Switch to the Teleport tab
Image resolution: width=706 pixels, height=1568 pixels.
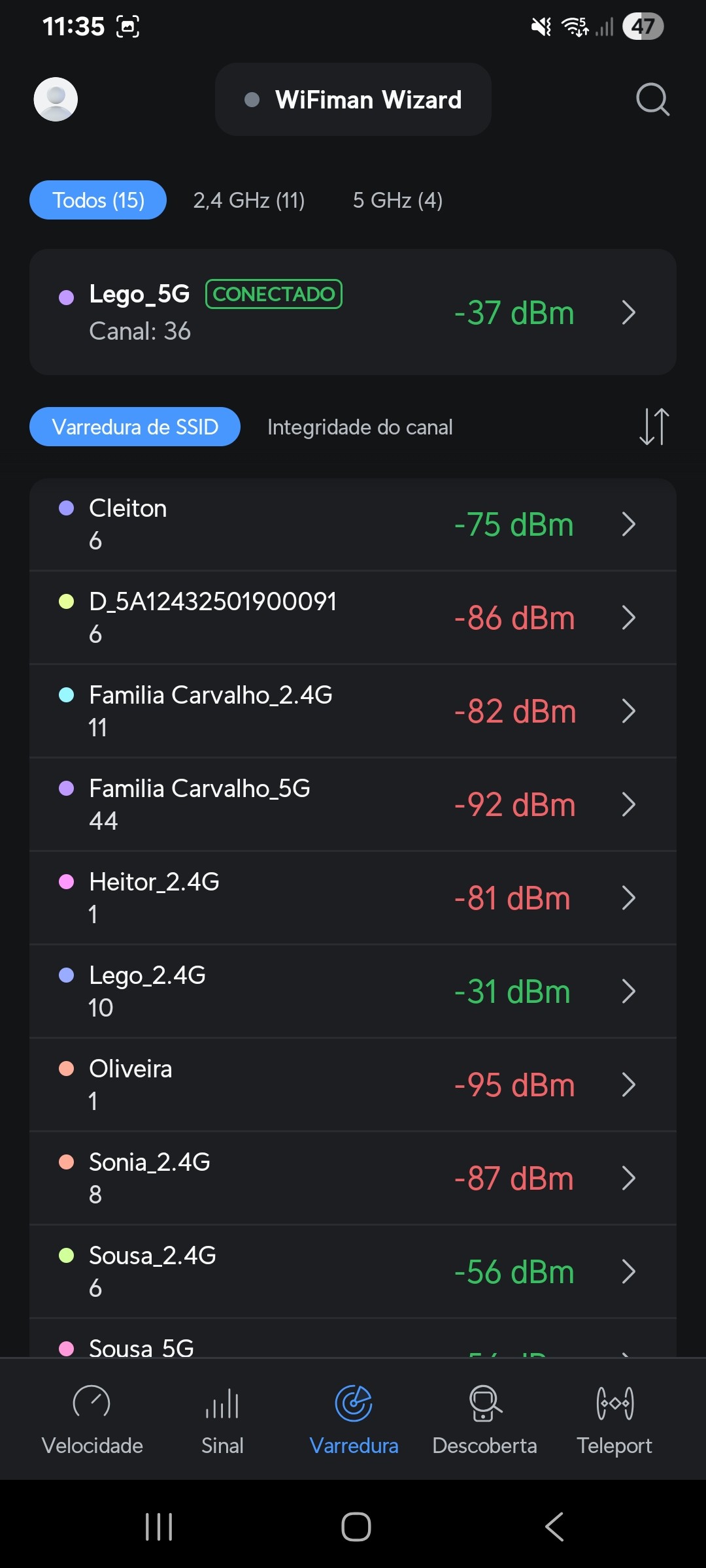(614, 1419)
